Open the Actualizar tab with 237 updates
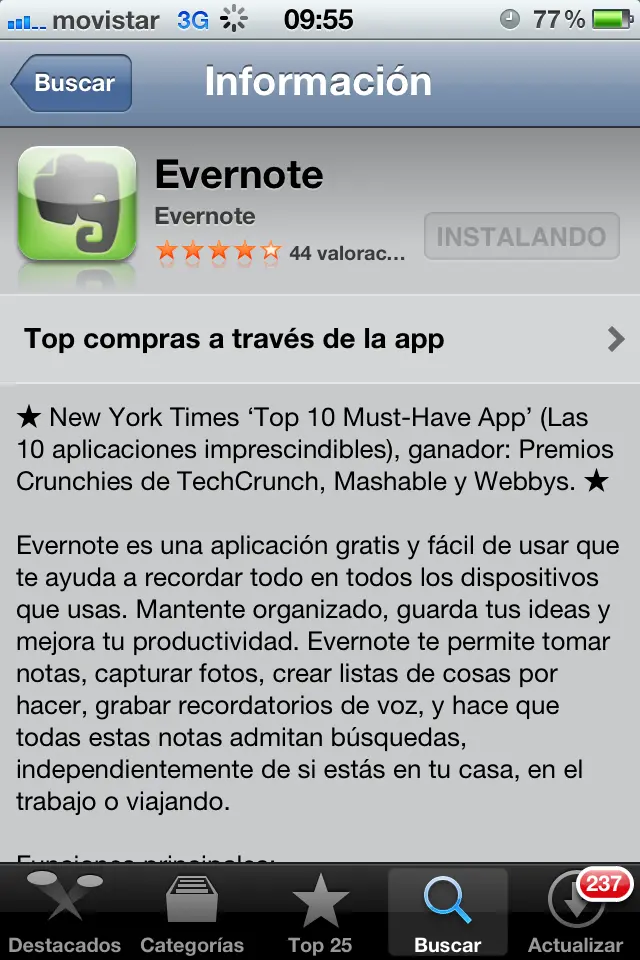Viewport: 640px width, 960px height. (576, 913)
